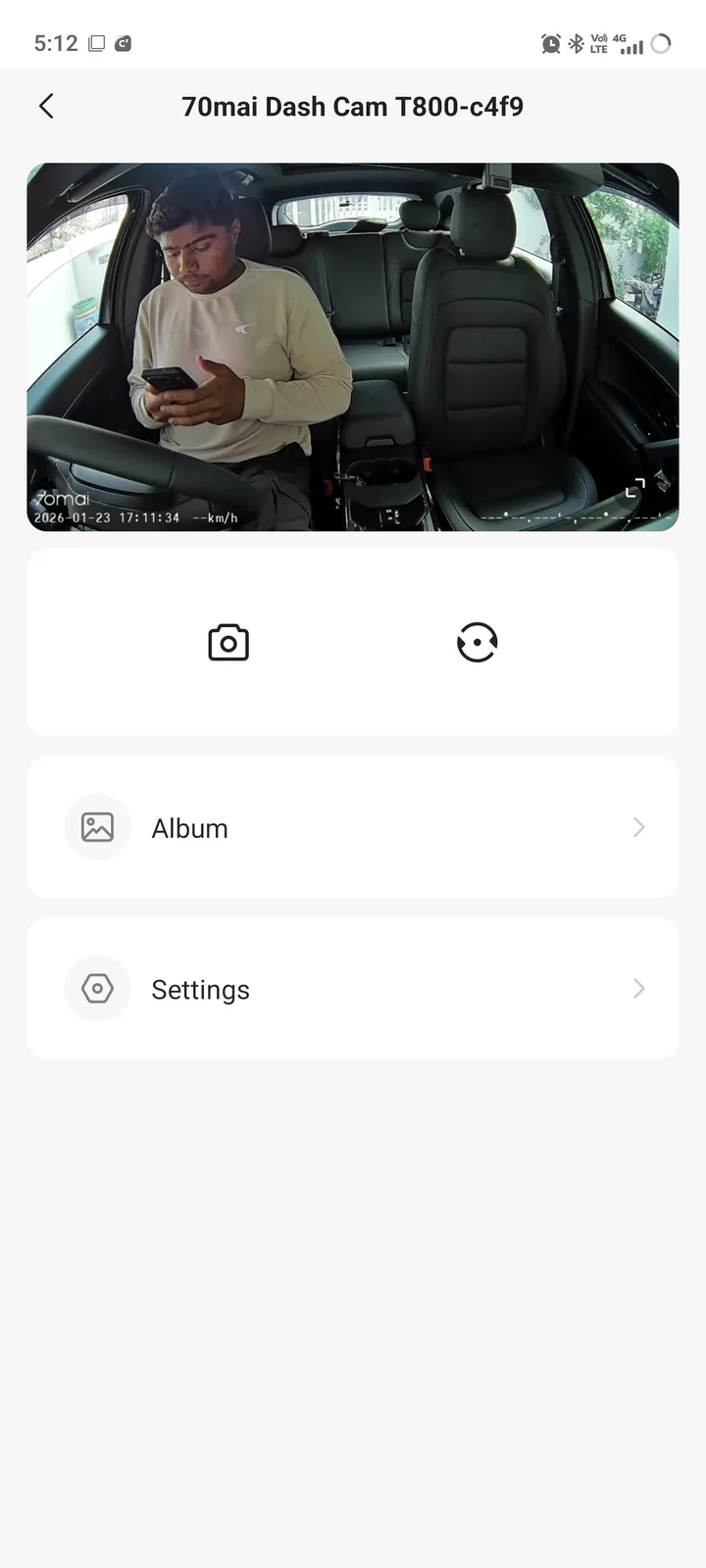Expand the live view to fullscreen
The image size is (706, 1568).
coord(635,488)
